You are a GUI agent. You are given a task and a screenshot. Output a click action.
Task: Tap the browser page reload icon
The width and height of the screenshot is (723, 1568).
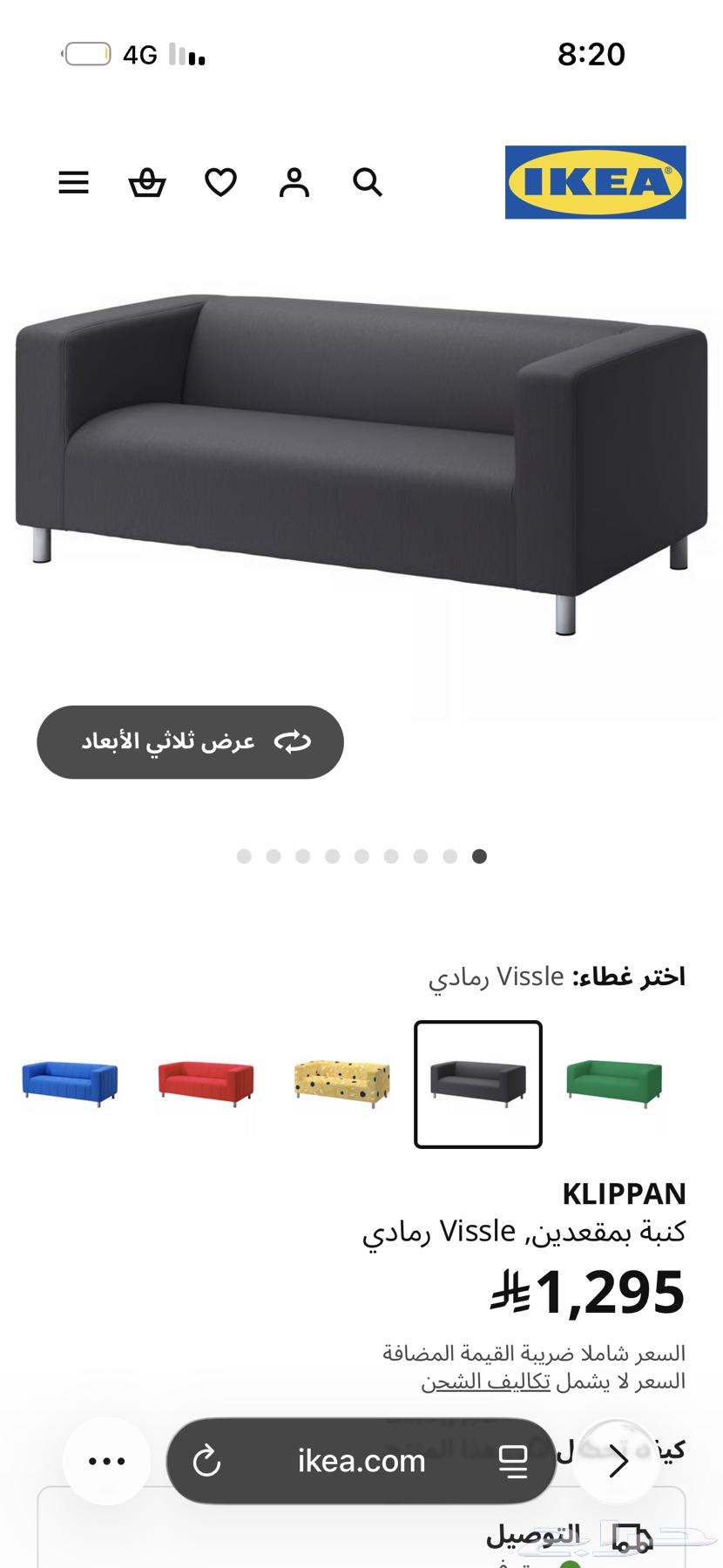pos(205,1462)
